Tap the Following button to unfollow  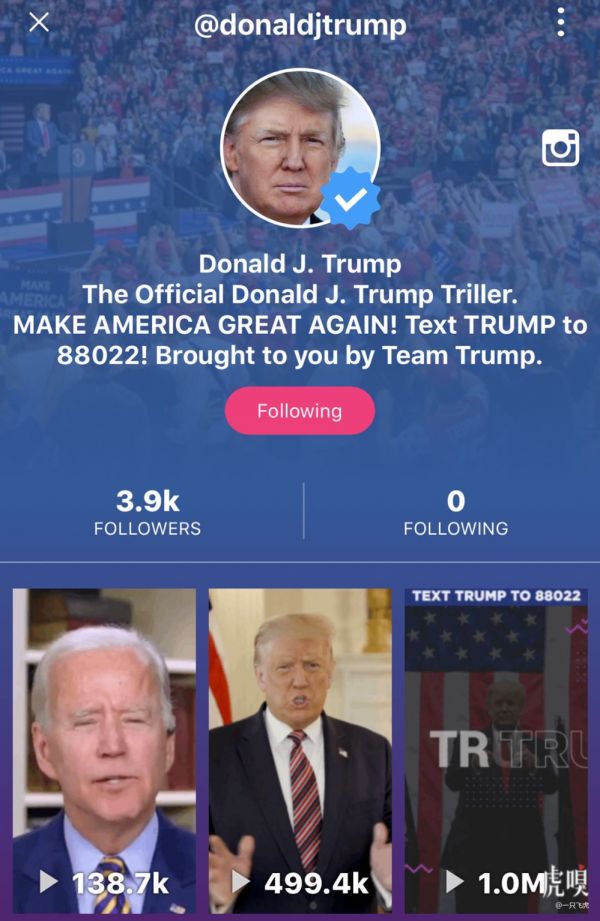pos(300,411)
